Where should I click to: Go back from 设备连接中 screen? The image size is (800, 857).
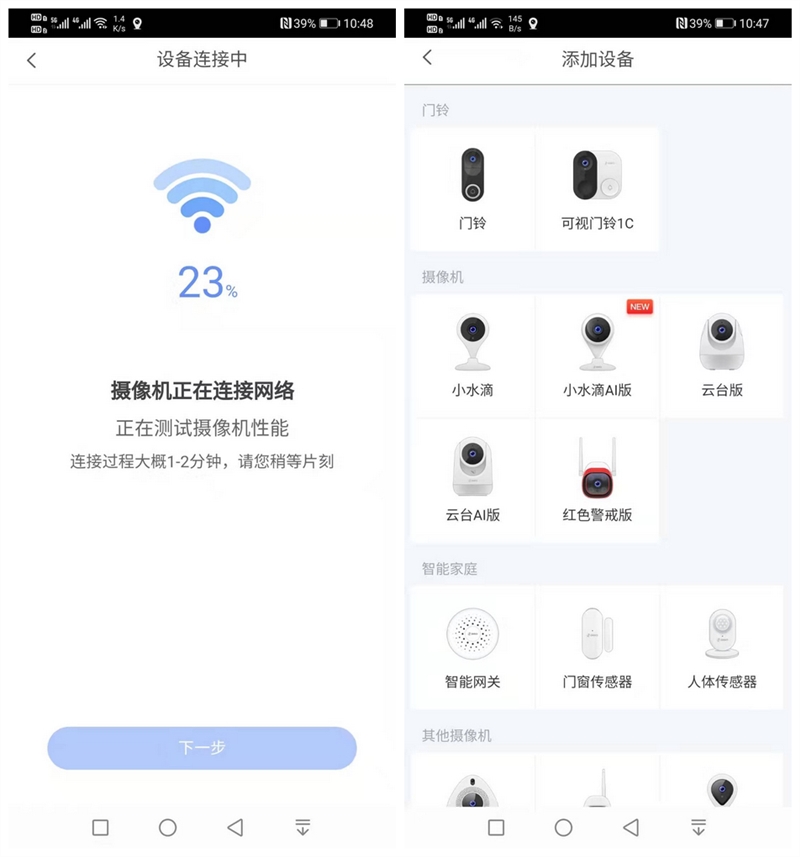click(x=31, y=60)
